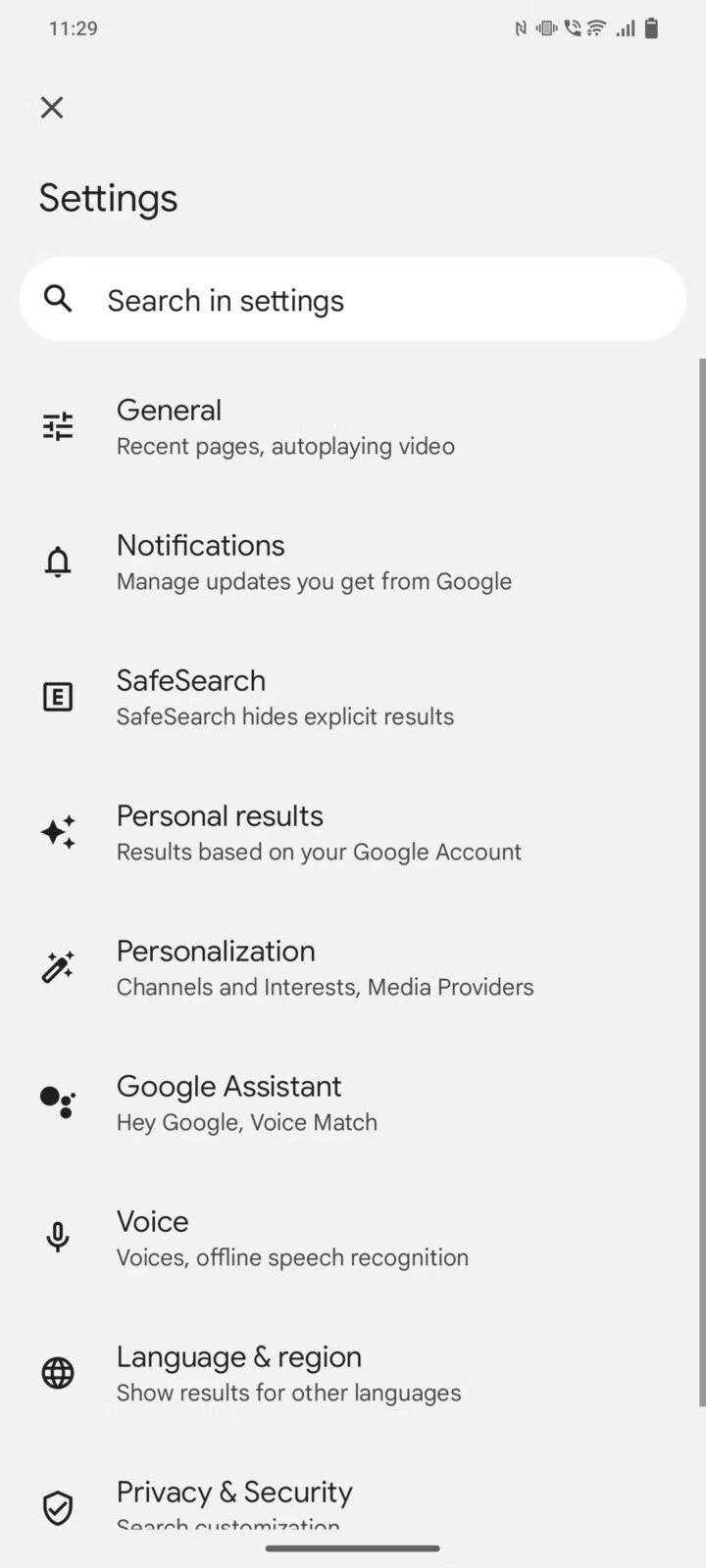
Task: Open General settings
Action: [352, 426]
